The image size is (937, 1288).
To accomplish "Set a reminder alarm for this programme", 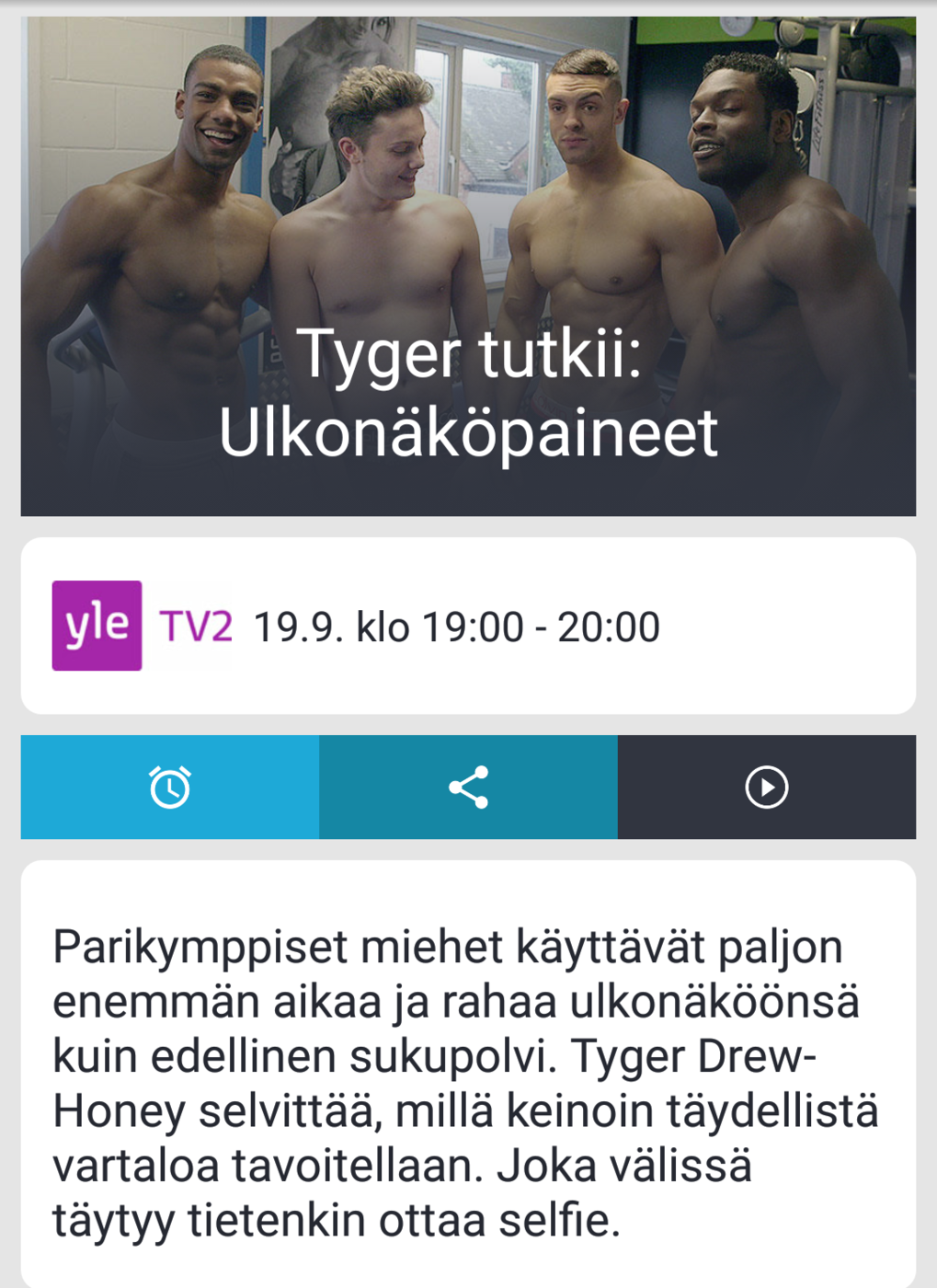I will 170,788.
